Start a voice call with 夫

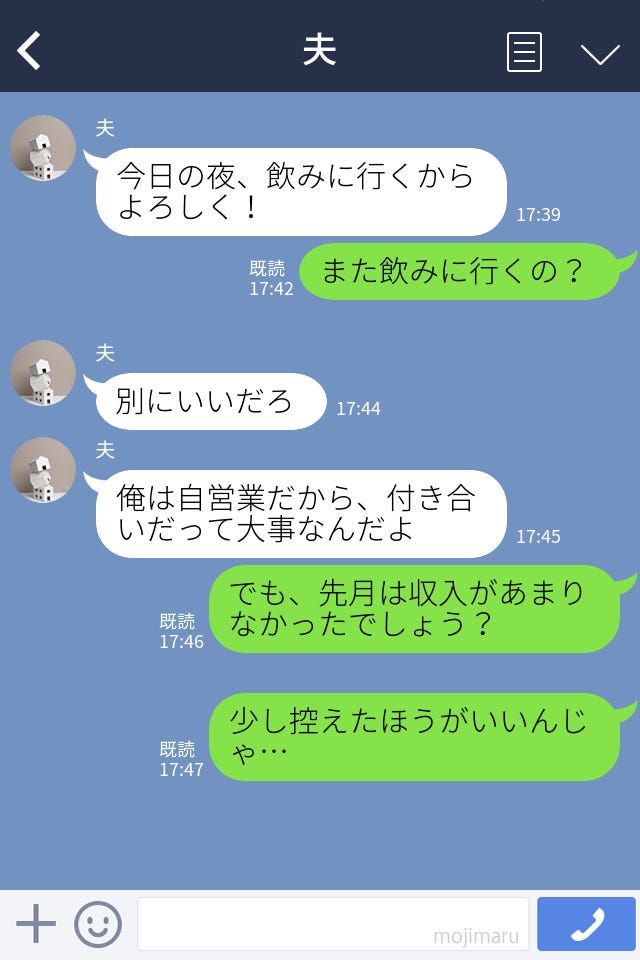pos(586,923)
